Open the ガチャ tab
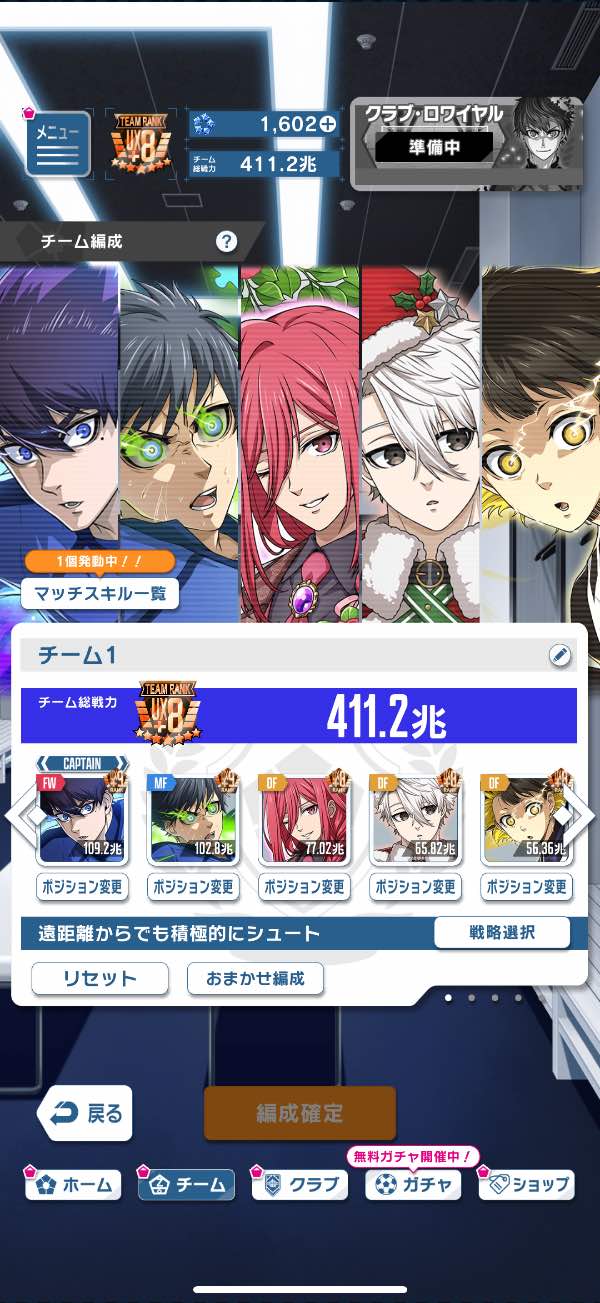The image size is (600, 1303). pyautogui.click(x=414, y=1185)
